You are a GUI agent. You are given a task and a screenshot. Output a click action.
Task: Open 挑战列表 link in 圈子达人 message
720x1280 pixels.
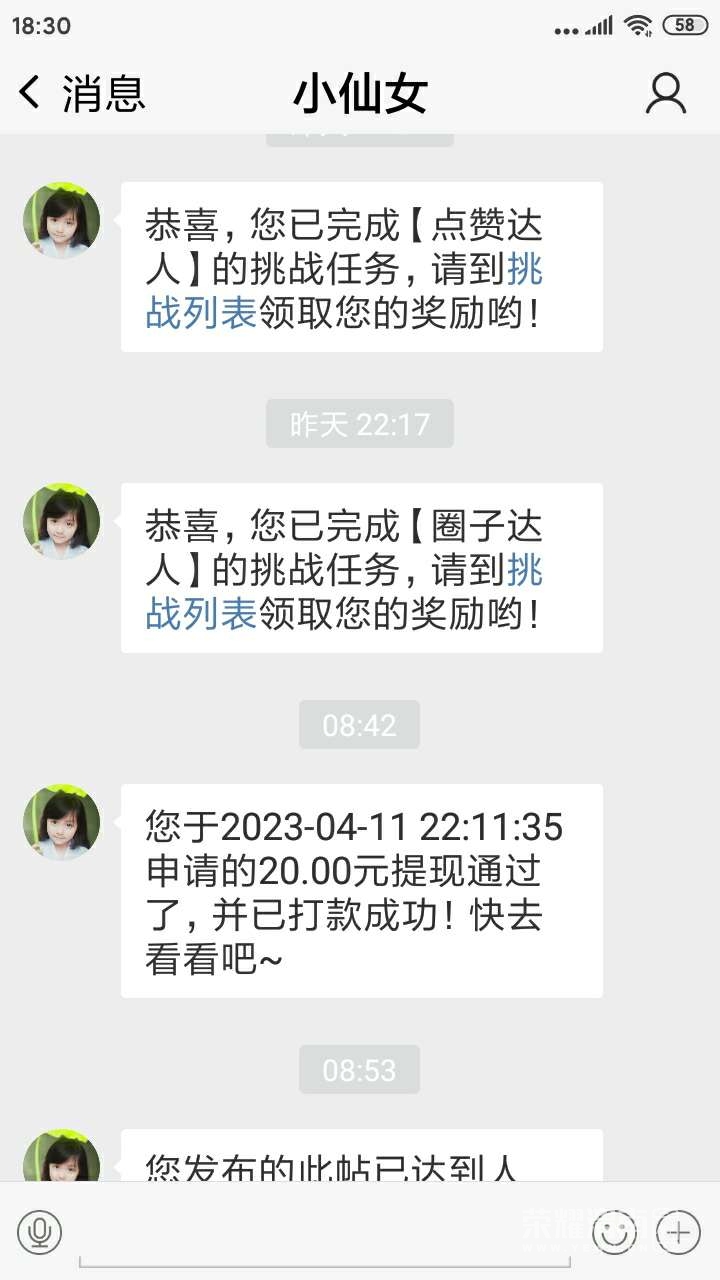[x=202, y=613]
